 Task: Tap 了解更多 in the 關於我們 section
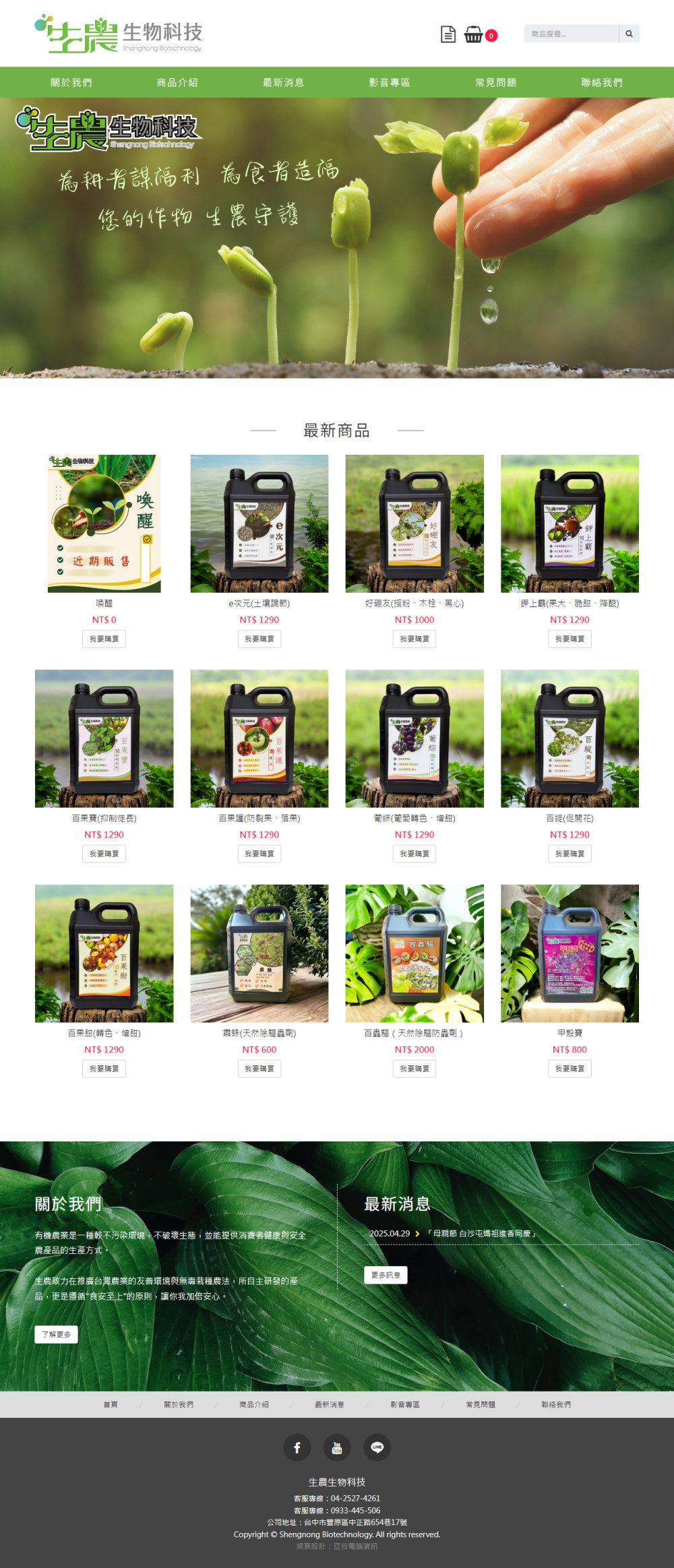[57, 1334]
